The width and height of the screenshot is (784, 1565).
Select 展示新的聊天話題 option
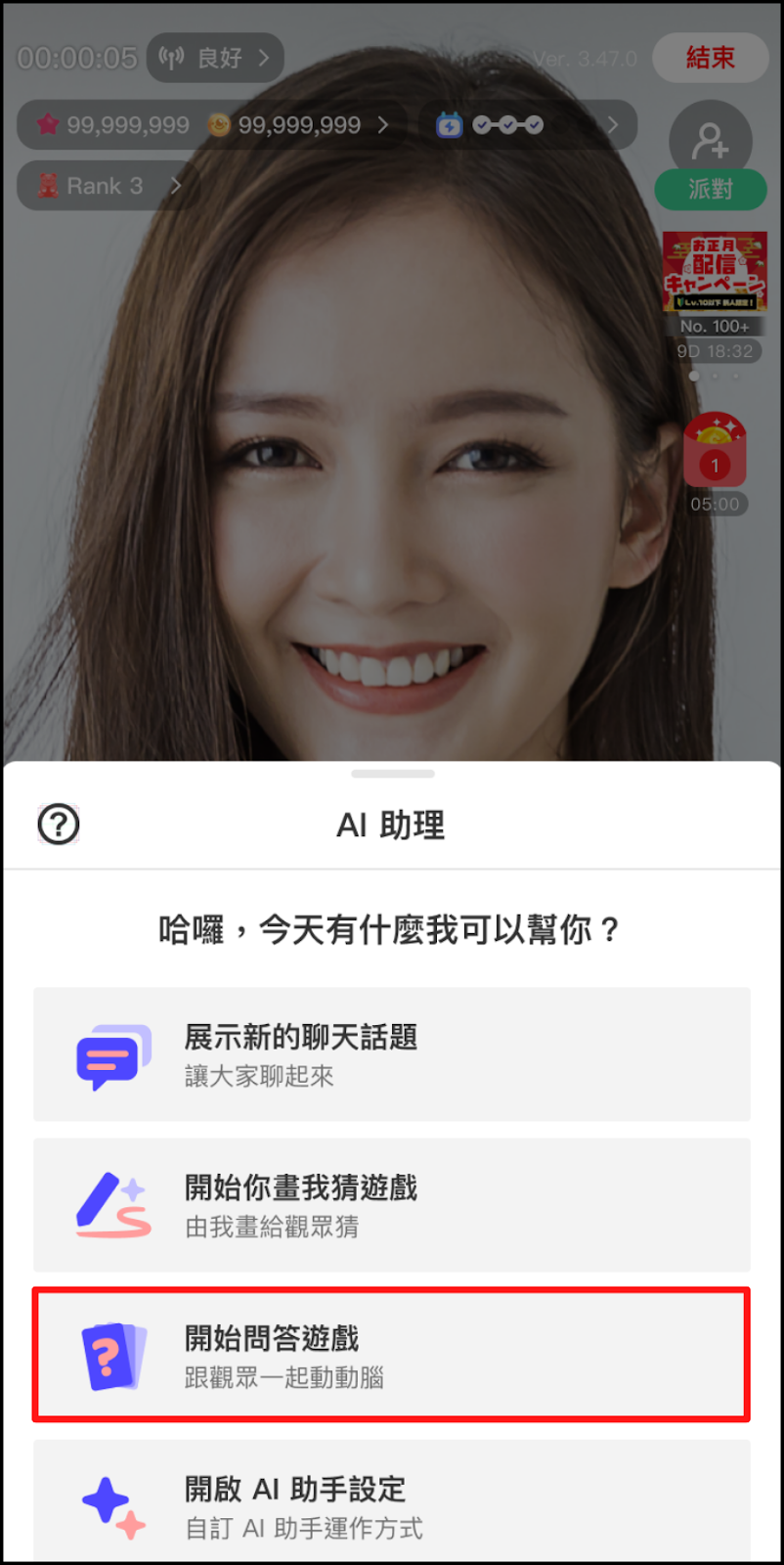391,1054
